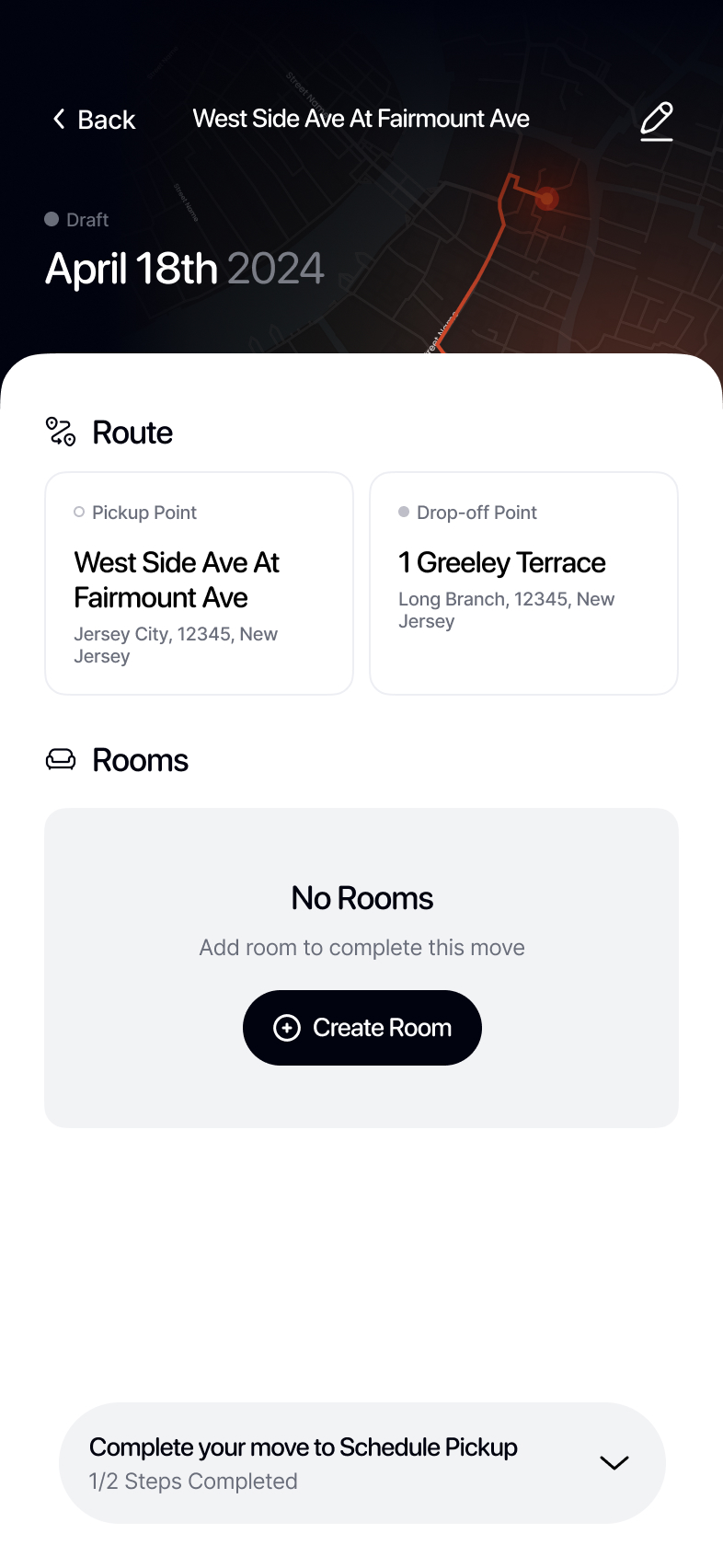723x1568 pixels.
Task: Open the Pickup Point card
Action: coord(199,583)
